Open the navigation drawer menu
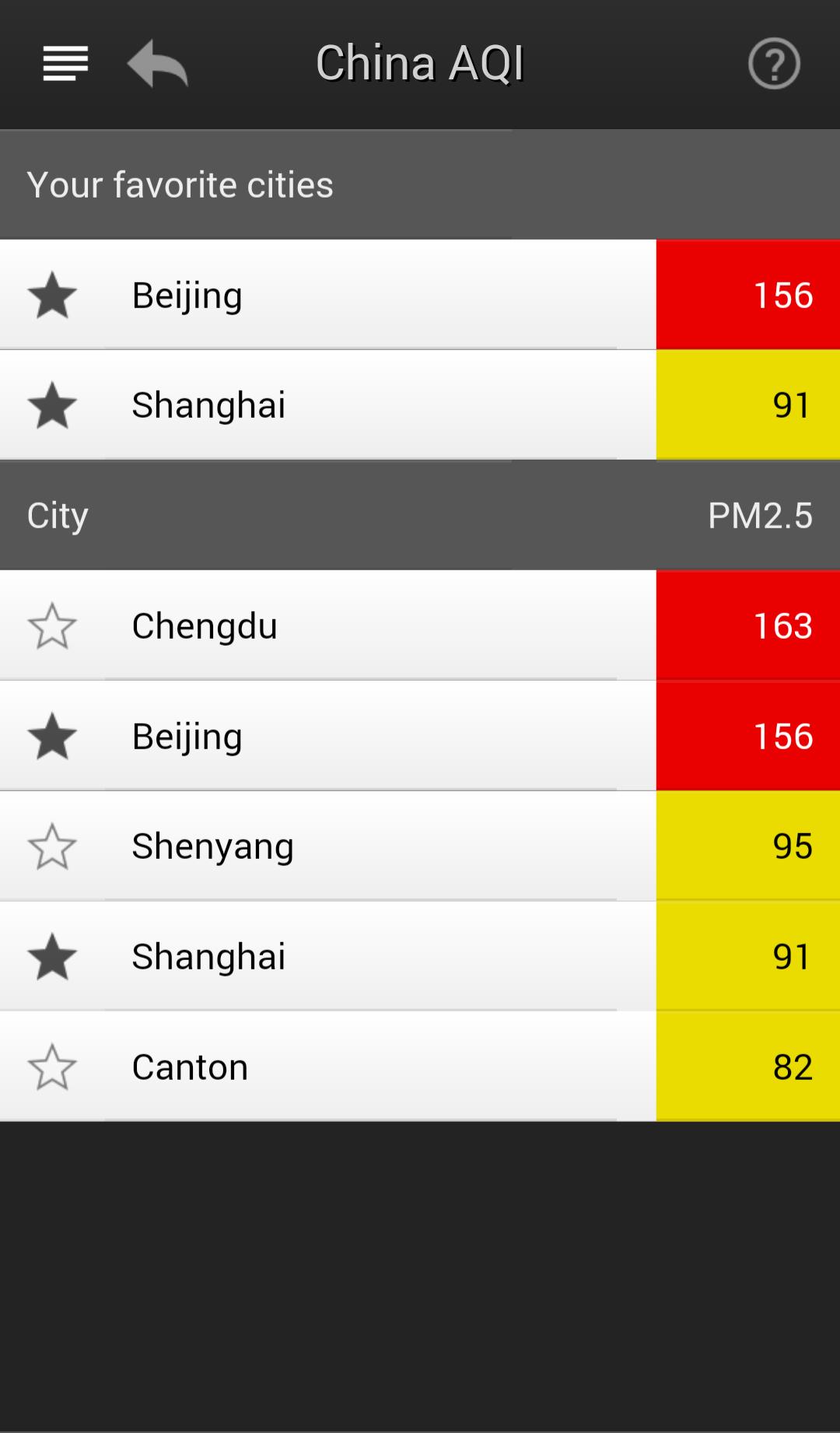The width and height of the screenshot is (840, 1433). pos(65,63)
